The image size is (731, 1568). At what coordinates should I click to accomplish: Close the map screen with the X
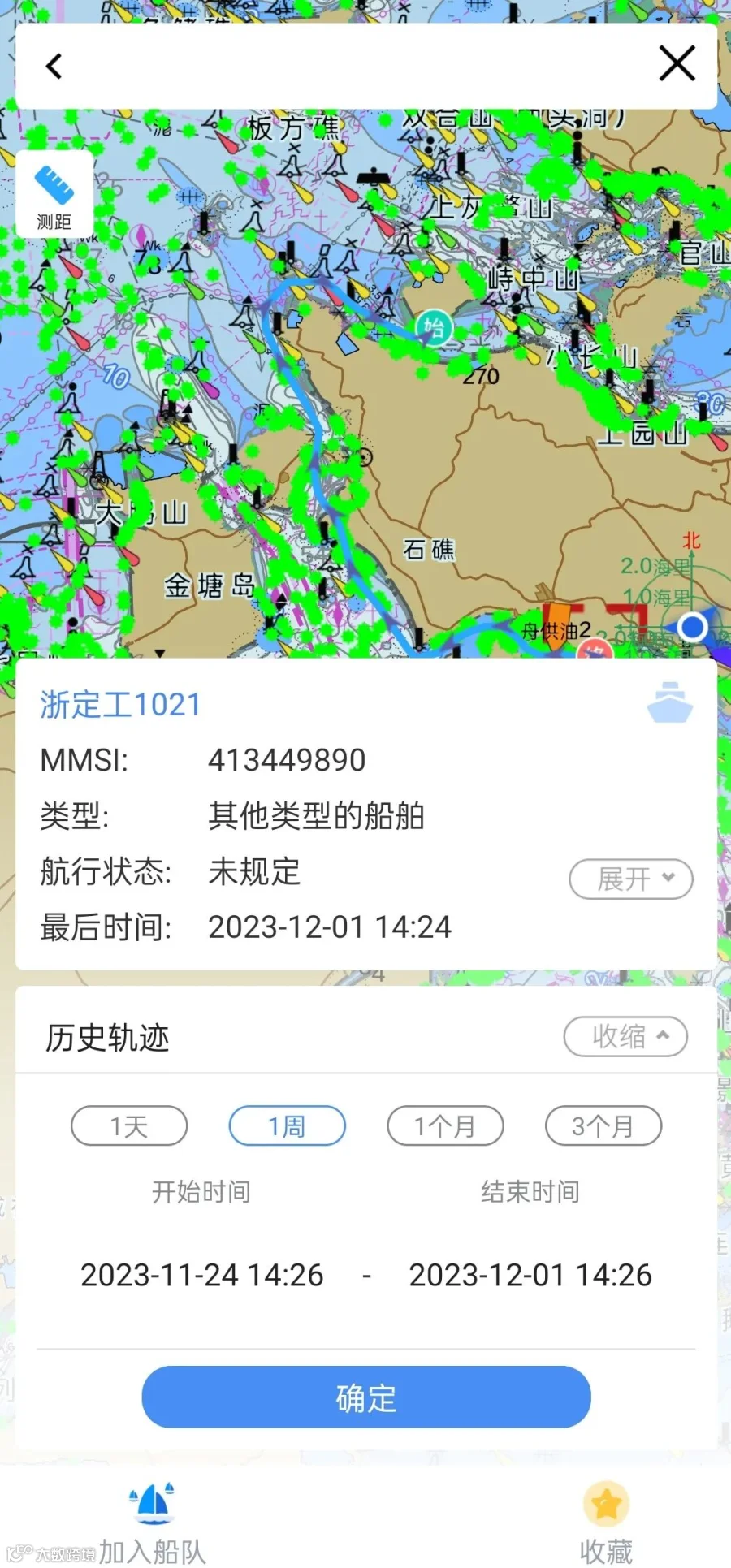point(677,63)
